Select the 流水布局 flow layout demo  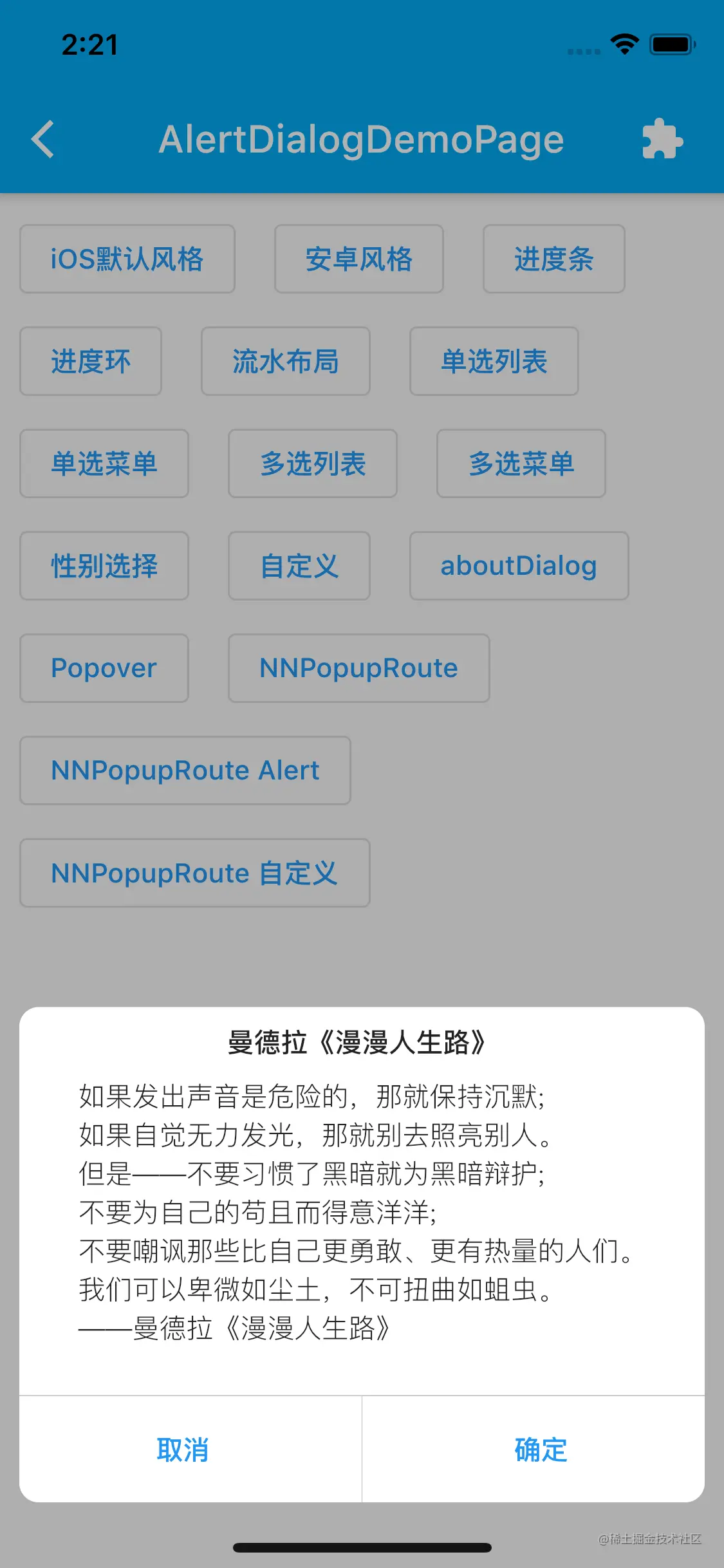[x=285, y=361]
